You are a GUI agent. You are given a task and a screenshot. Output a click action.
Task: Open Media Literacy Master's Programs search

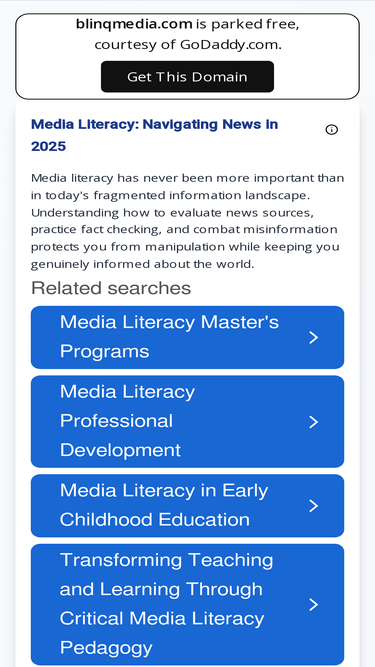pyautogui.click(x=187, y=337)
